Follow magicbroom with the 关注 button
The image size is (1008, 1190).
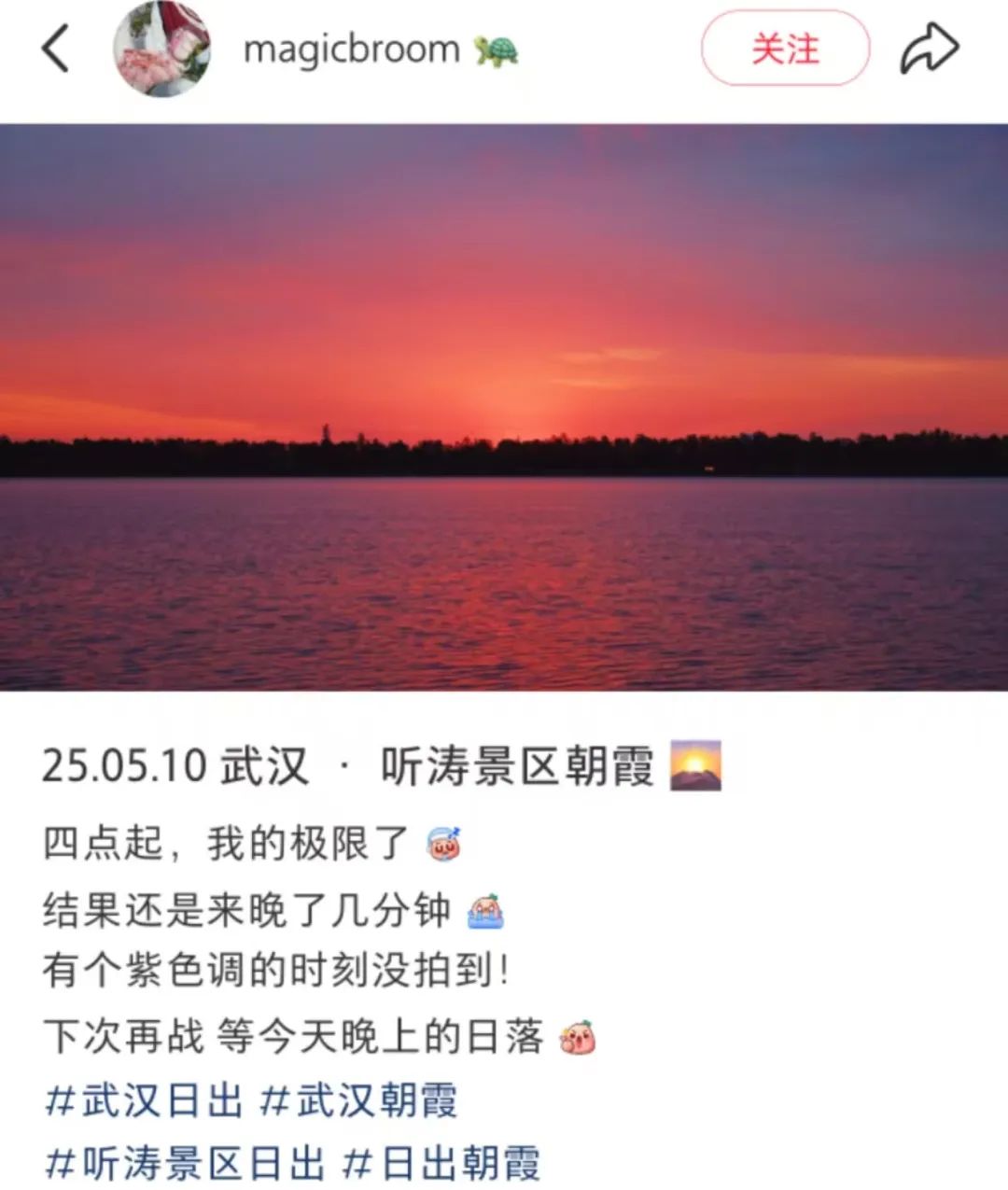tap(785, 49)
